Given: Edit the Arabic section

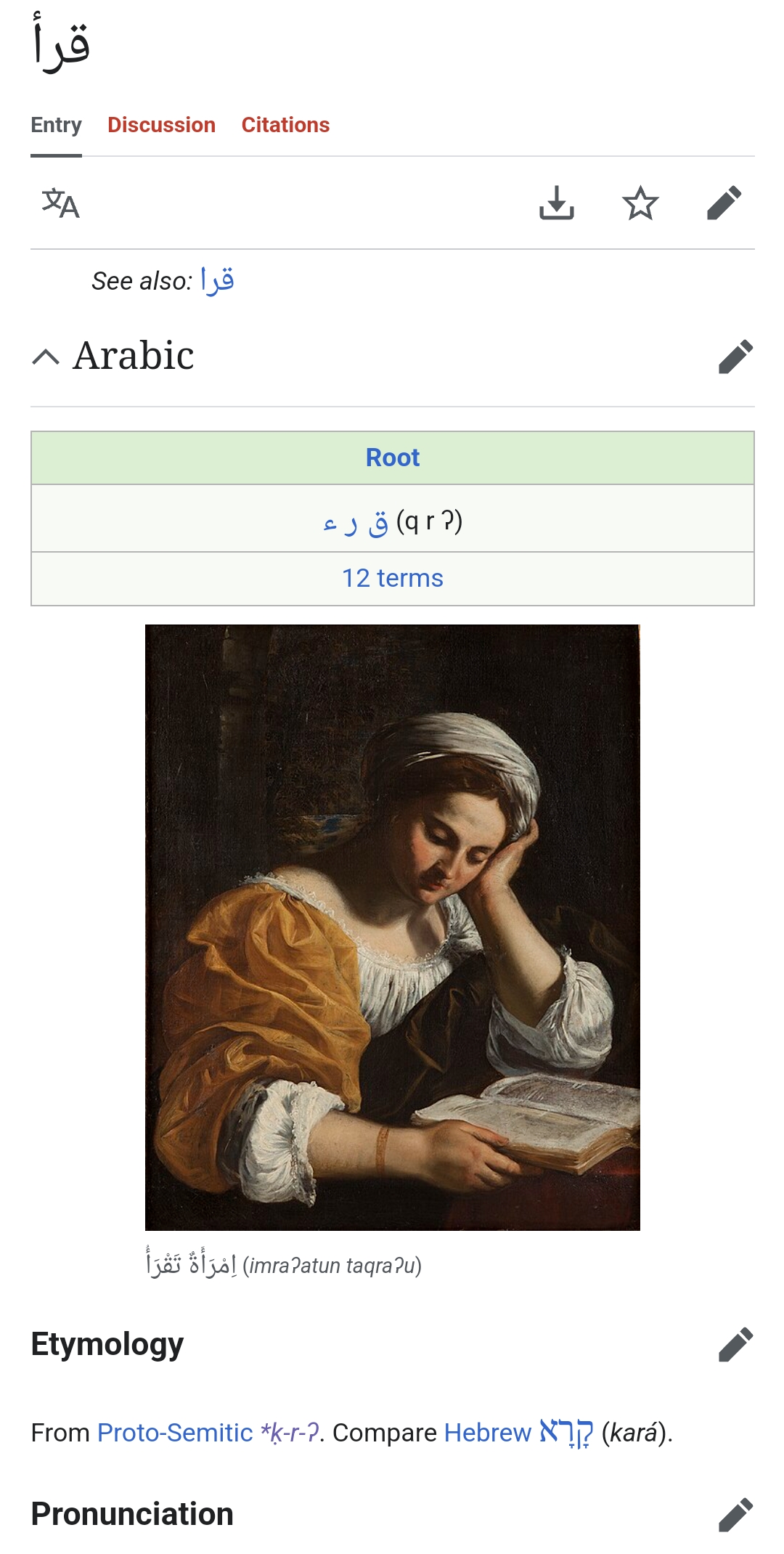Looking at the screenshot, I should point(735,357).
